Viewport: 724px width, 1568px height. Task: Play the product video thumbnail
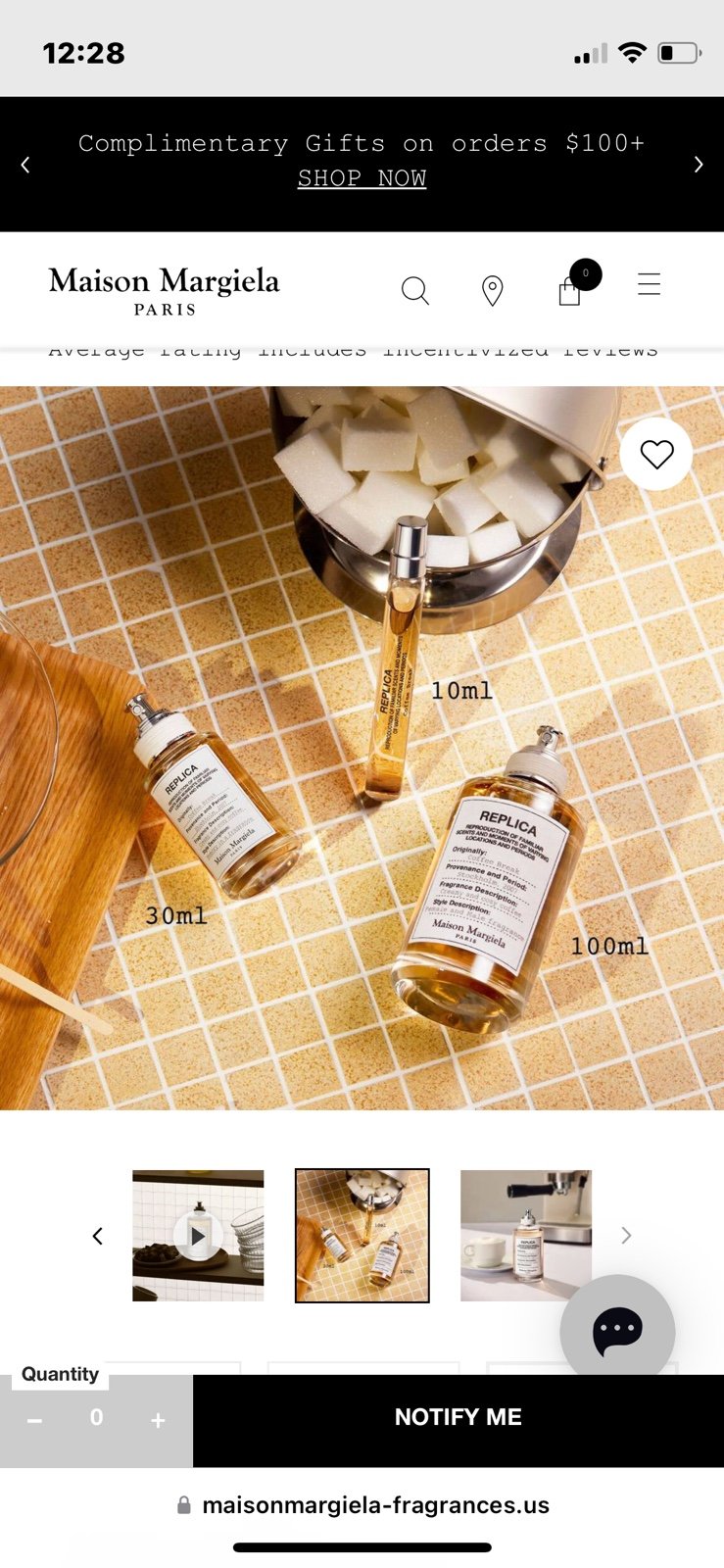click(198, 1236)
